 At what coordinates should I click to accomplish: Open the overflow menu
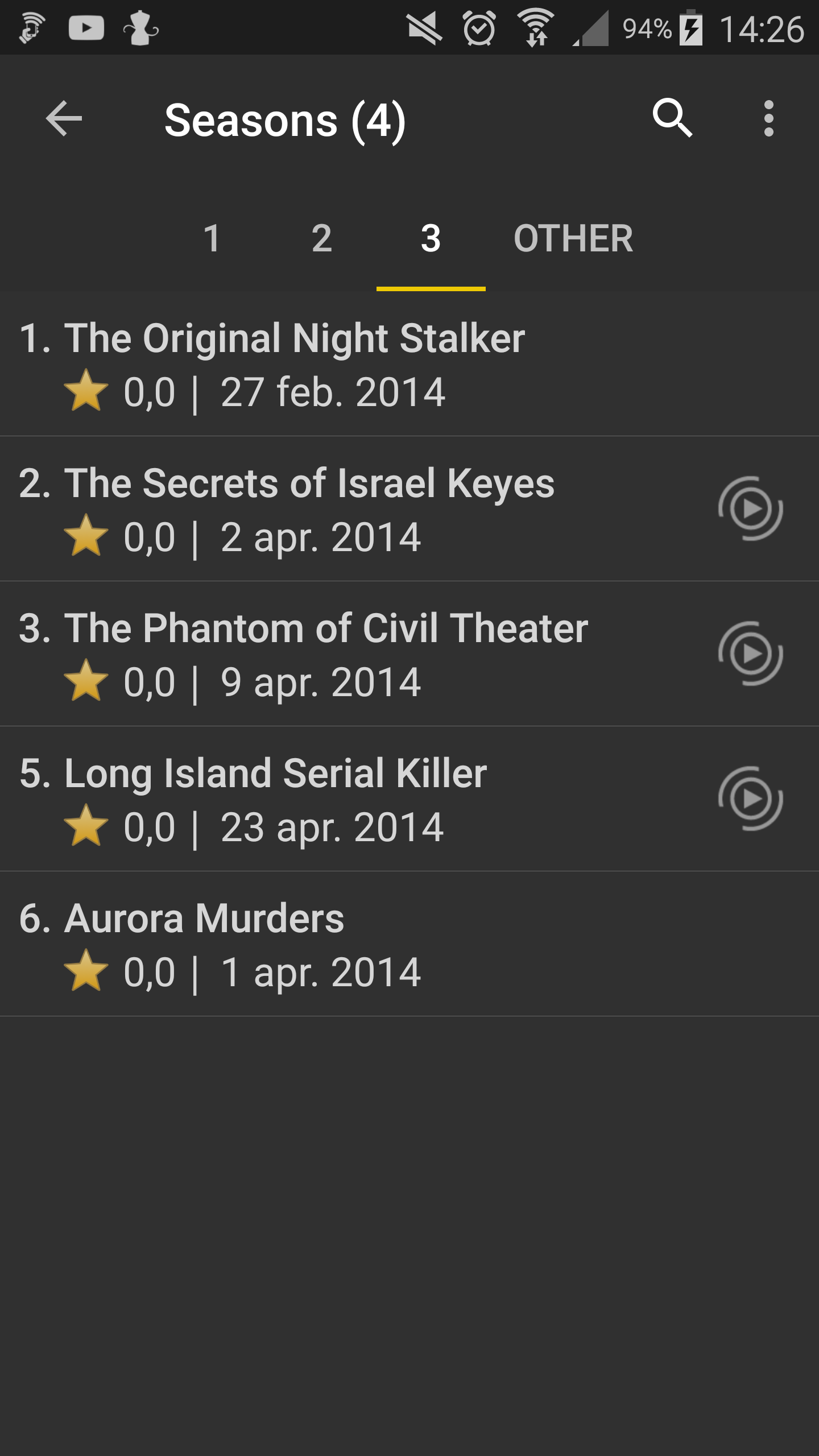click(x=768, y=118)
